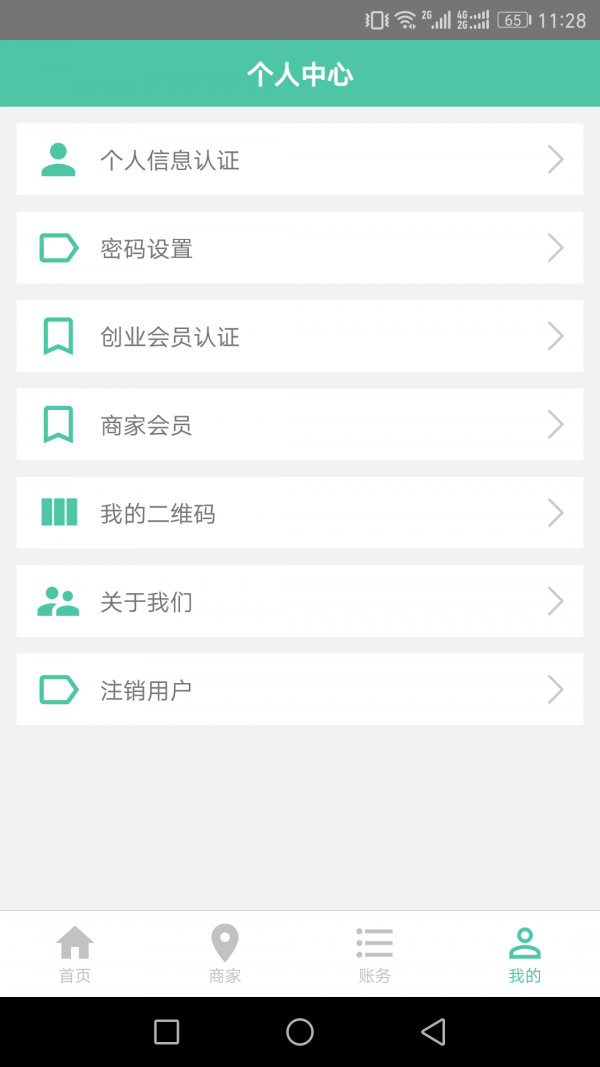Open 关于我们 page

tap(300, 601)
